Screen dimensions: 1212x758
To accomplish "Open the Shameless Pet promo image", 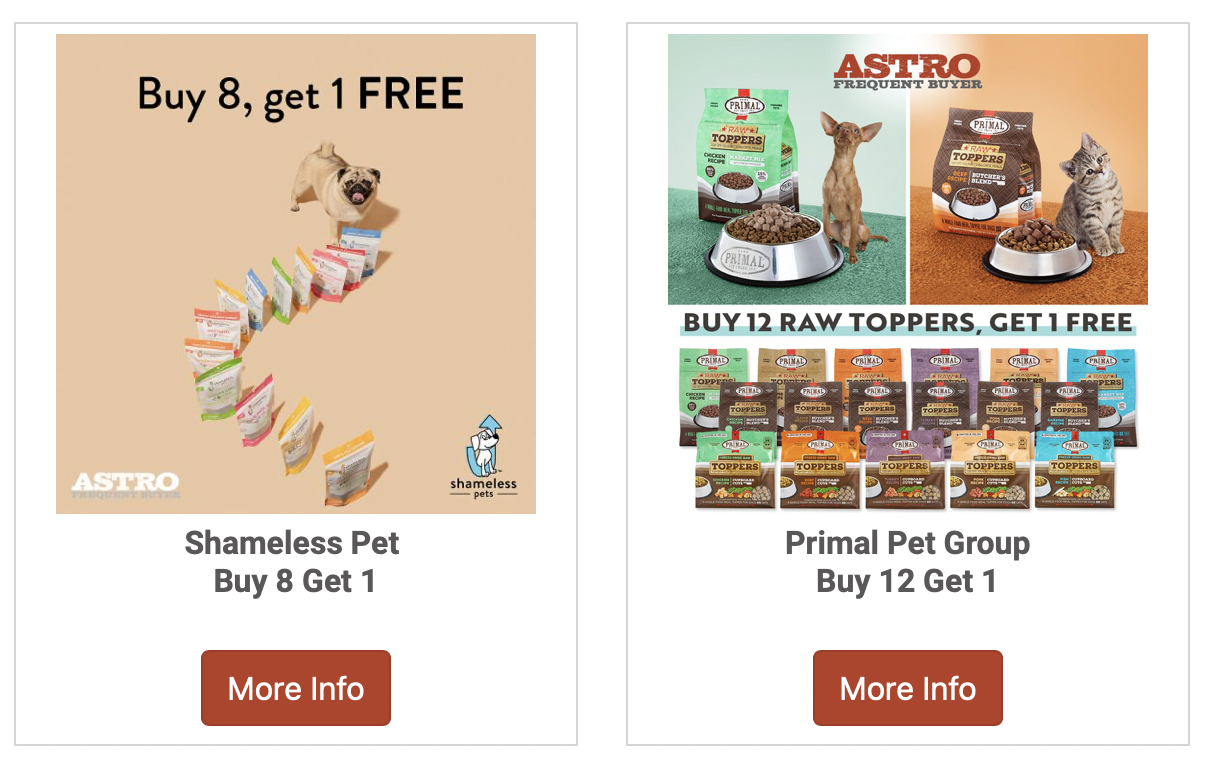I will tap(296, 274).
